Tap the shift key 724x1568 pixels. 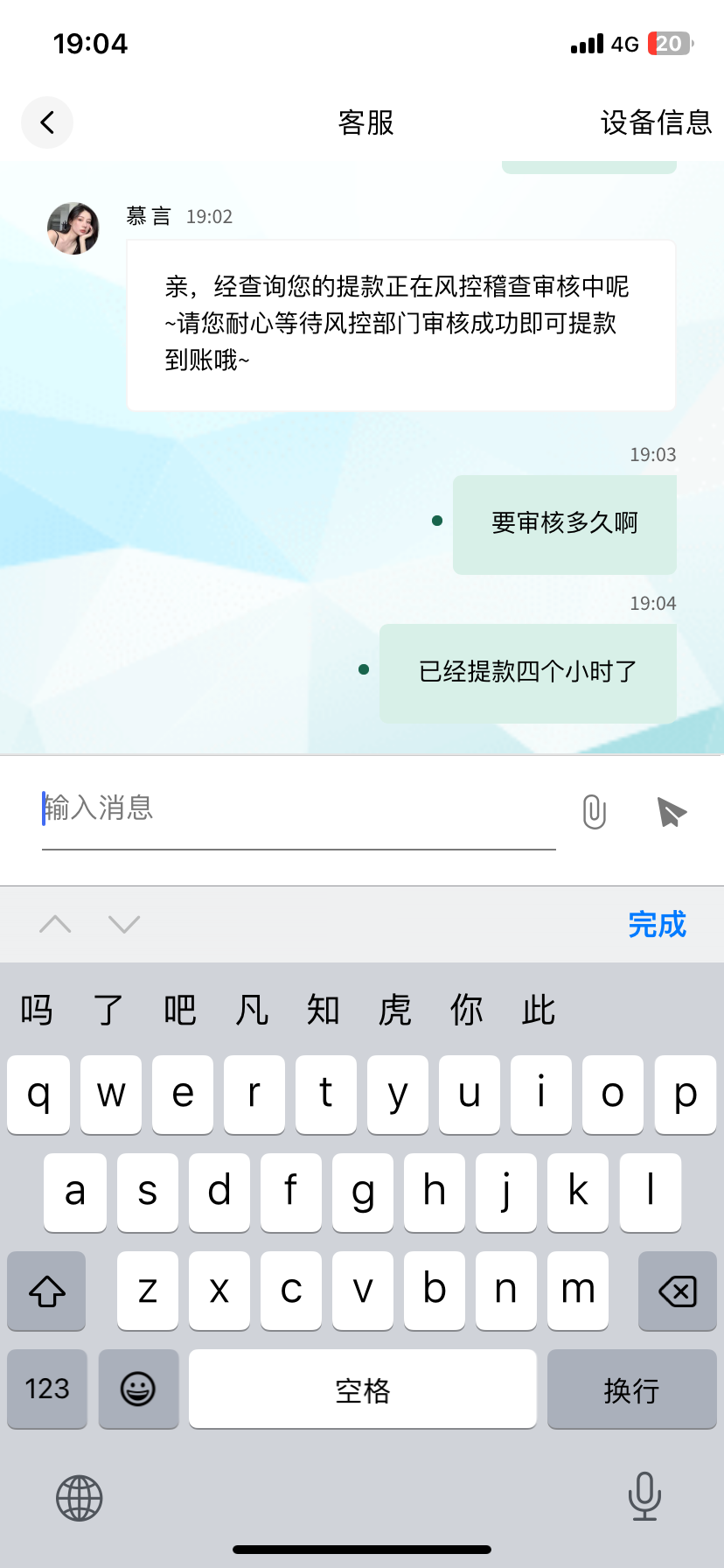coord(47,1291)
